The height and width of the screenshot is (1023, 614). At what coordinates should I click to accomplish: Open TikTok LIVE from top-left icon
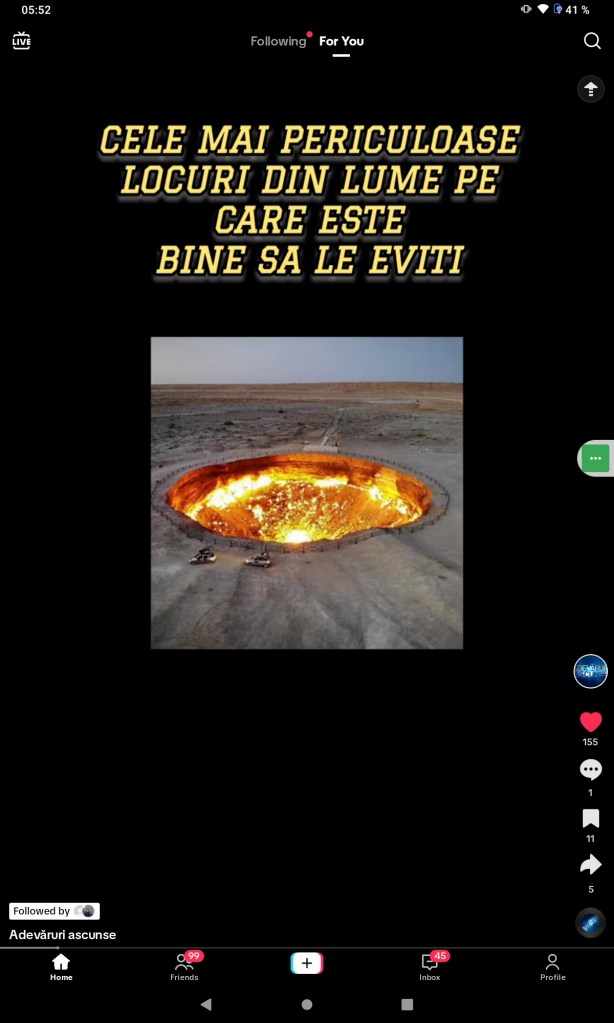coord(21,41)
